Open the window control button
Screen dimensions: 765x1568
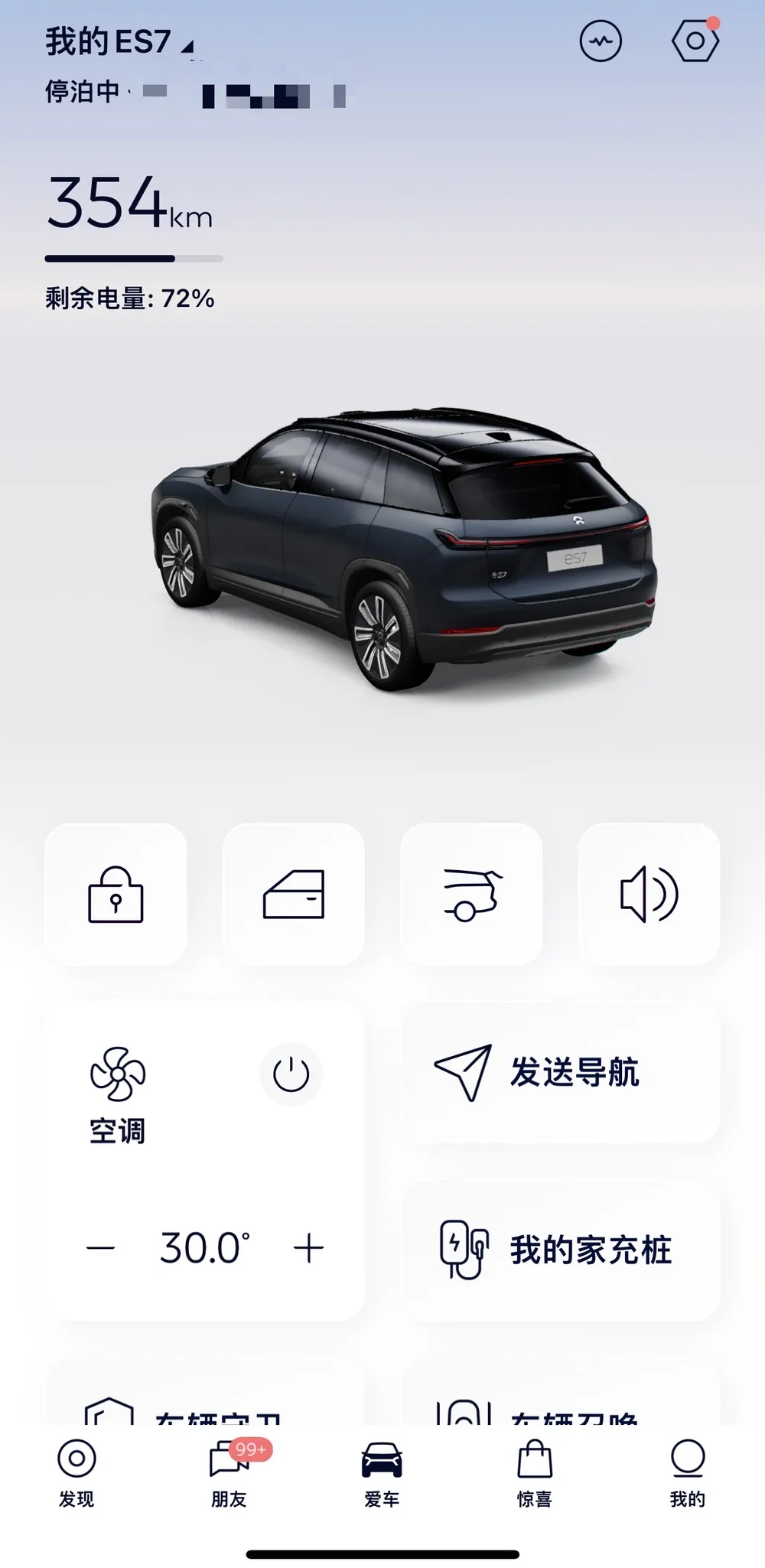pos(293,894)
